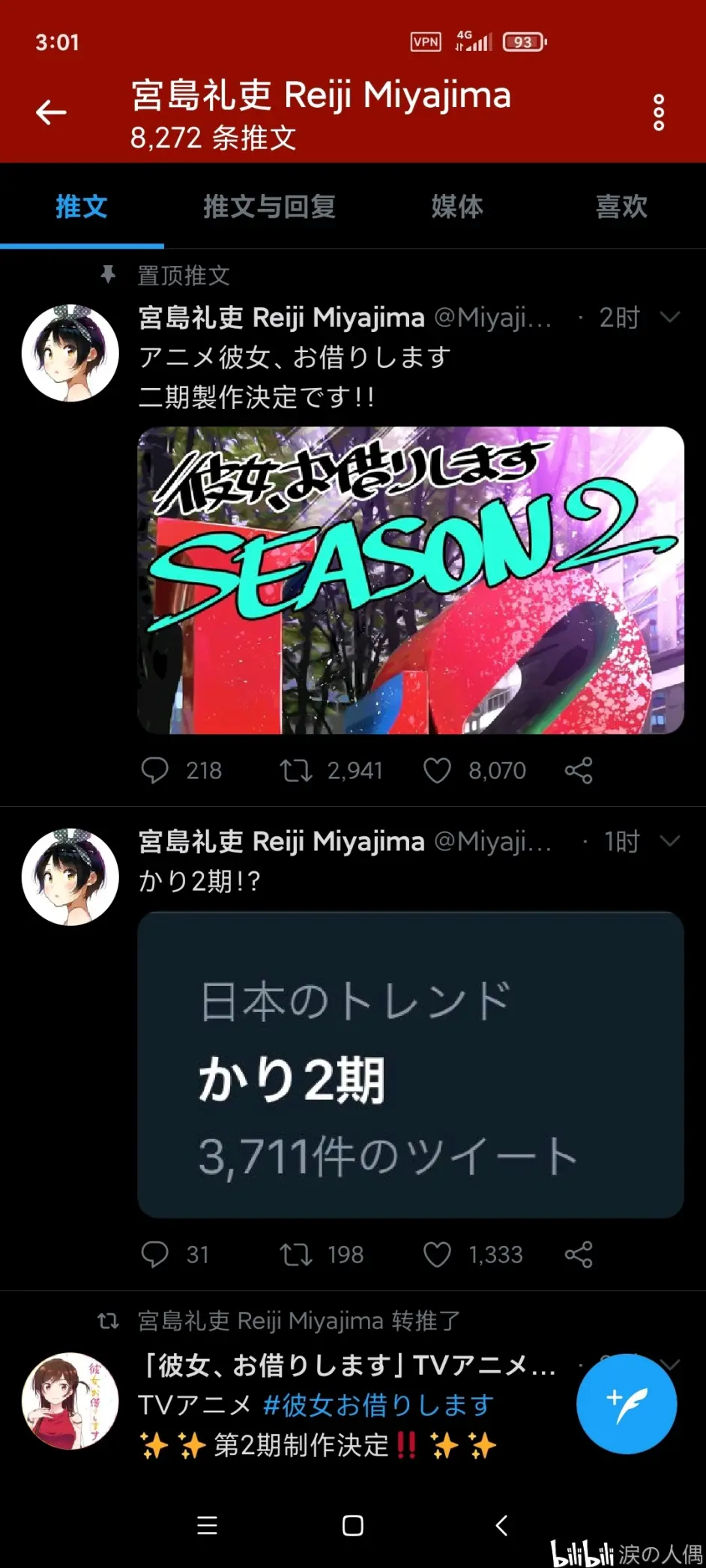Screen dimensions: 706x1568
Task: Open the retweeted TVアニメ account avatar
Action: 70,1401
